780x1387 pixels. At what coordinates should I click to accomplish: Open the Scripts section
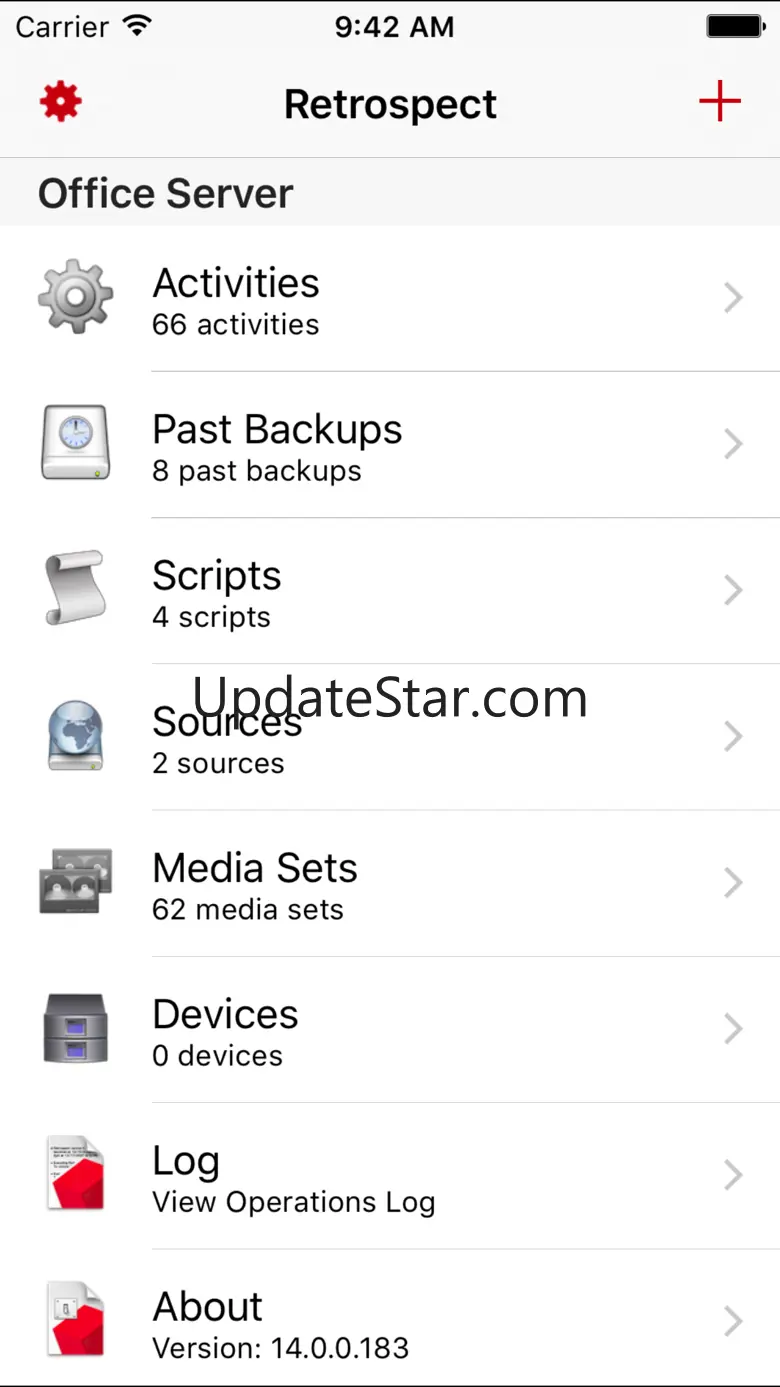point(390,591)
